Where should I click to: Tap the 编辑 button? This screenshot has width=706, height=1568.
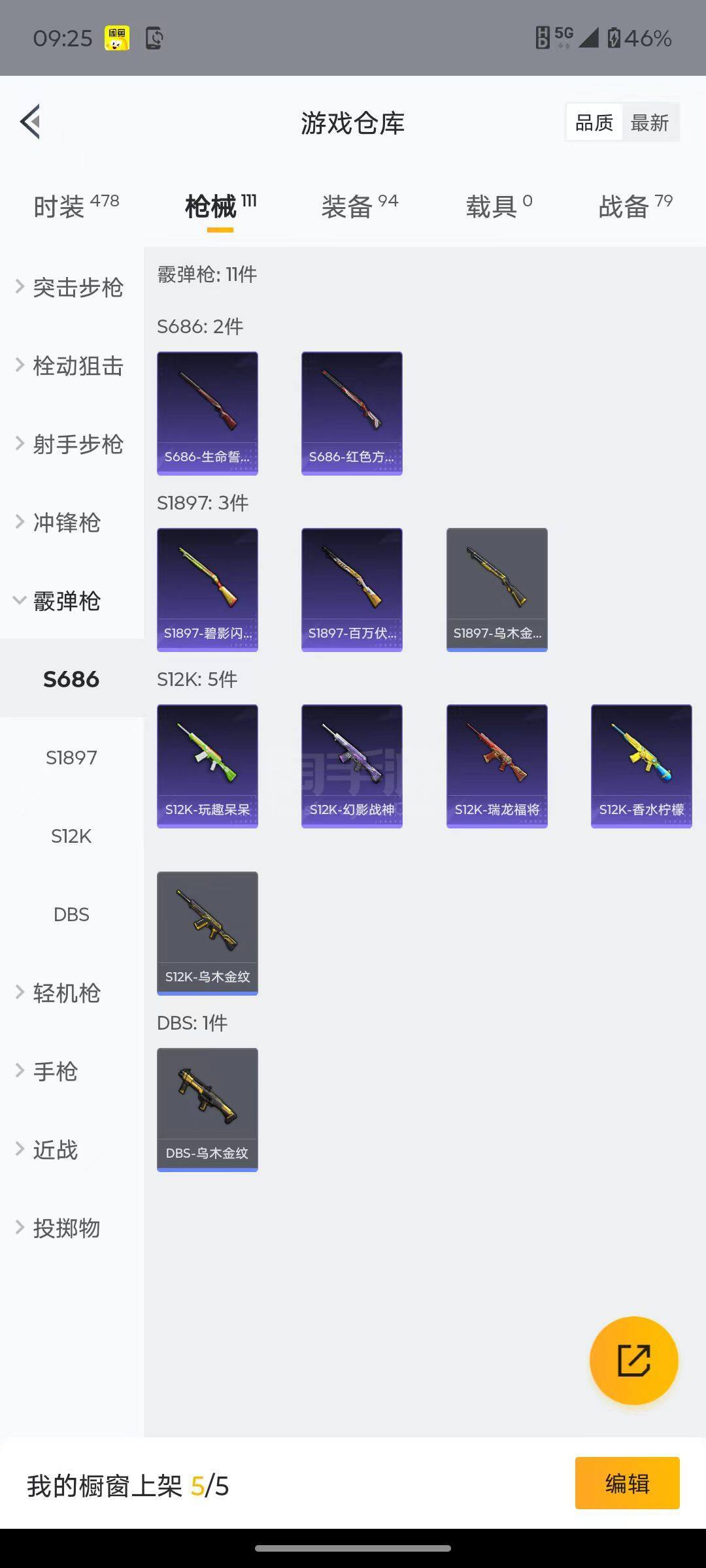point(627,1483)
